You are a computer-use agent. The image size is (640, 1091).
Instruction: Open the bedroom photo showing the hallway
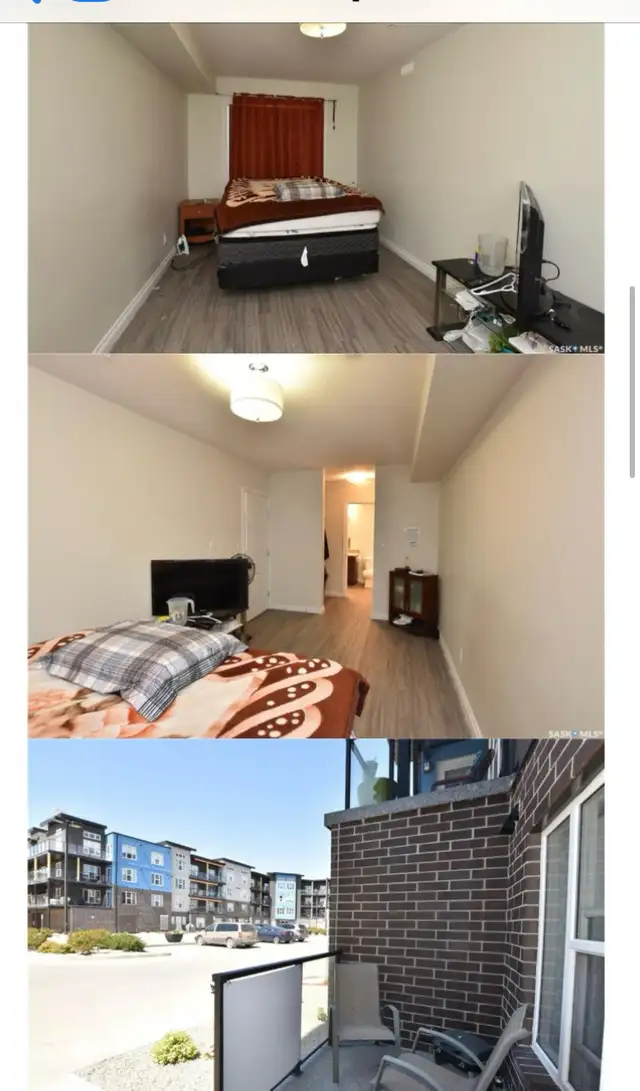pyautogui.click(x=316, y=546)
